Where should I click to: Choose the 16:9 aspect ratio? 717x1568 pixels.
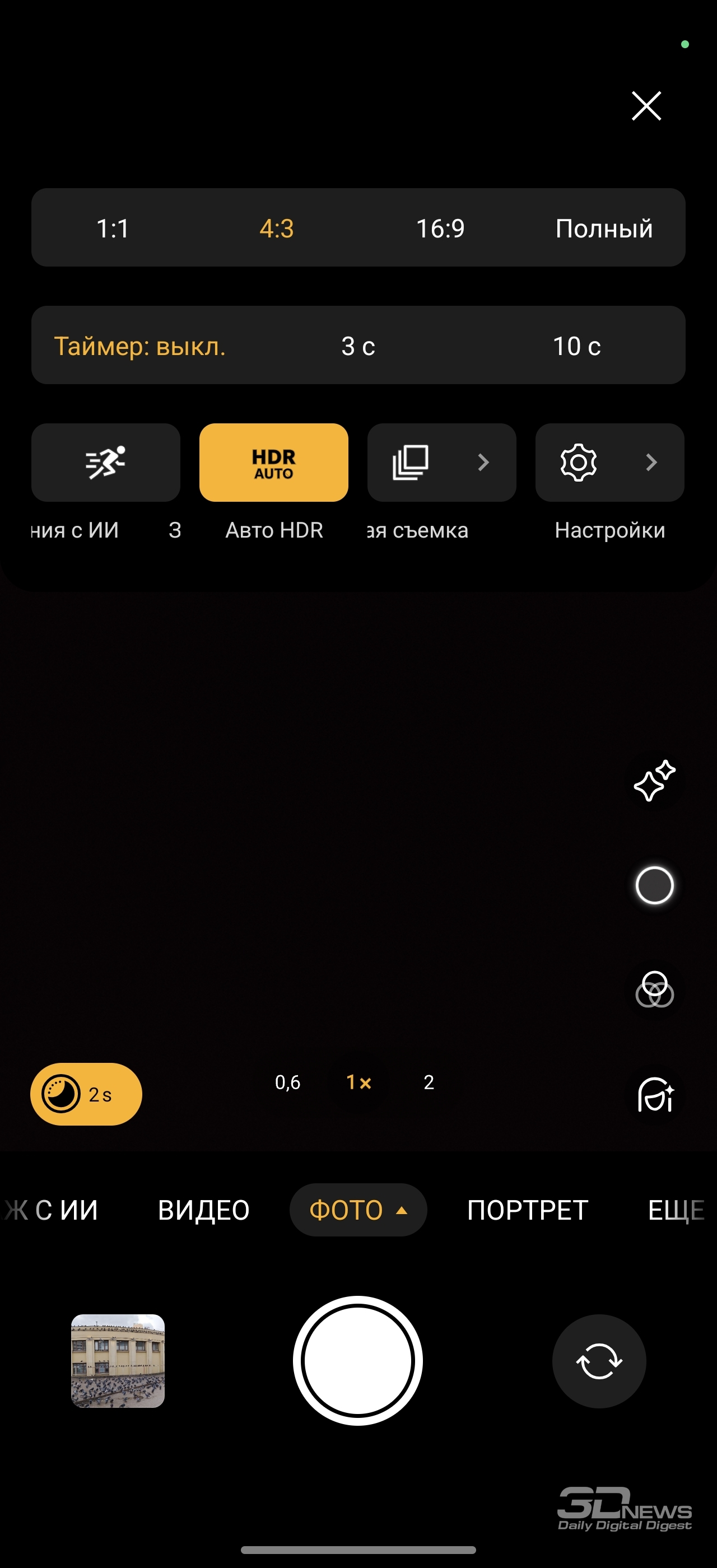click(x=440, y=228)
